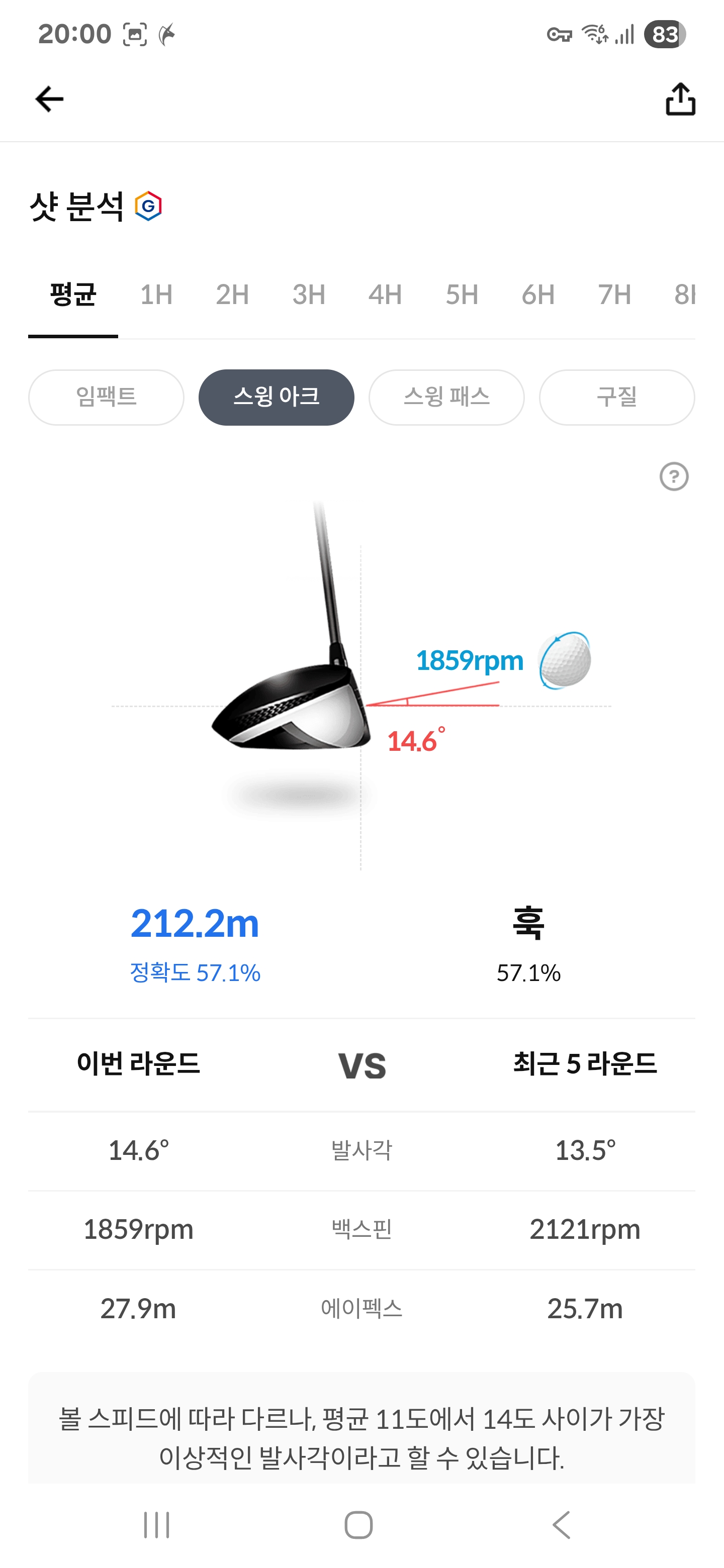Switch to the 6H tab
The width and height of the screenshot is (724, 1568).
point(538,295)
